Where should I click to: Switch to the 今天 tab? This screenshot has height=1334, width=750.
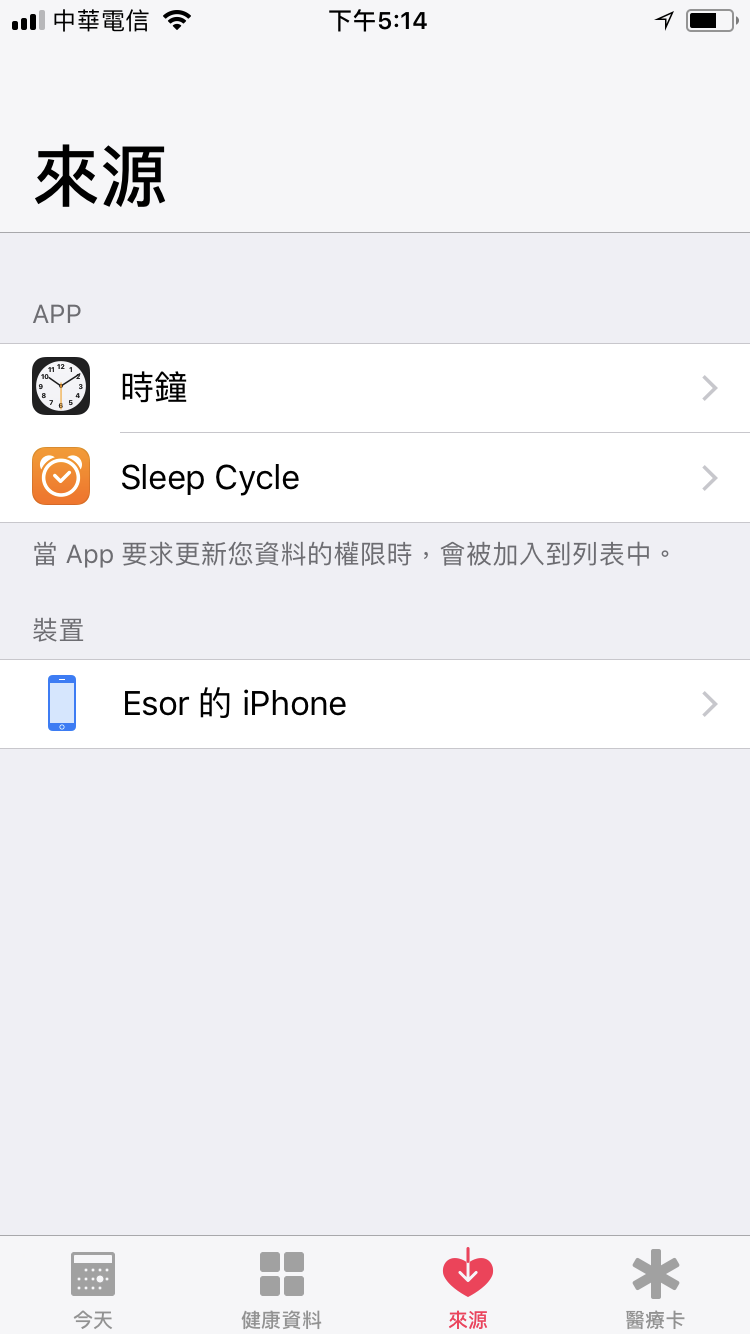[x=93, y=1288]
